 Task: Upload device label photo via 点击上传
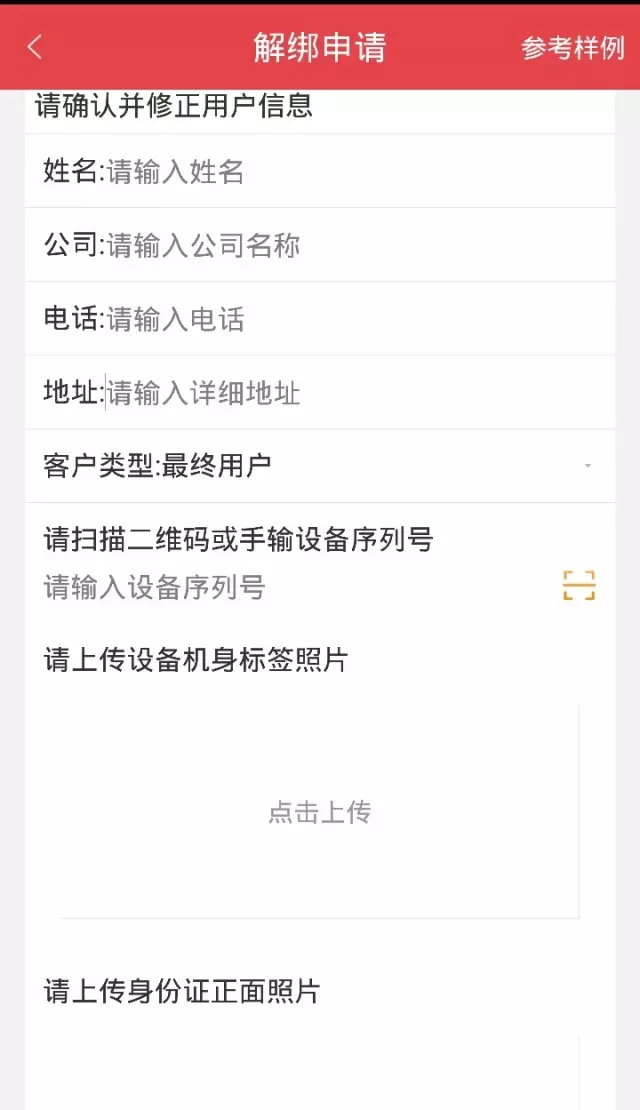click(x=320, y=812)
